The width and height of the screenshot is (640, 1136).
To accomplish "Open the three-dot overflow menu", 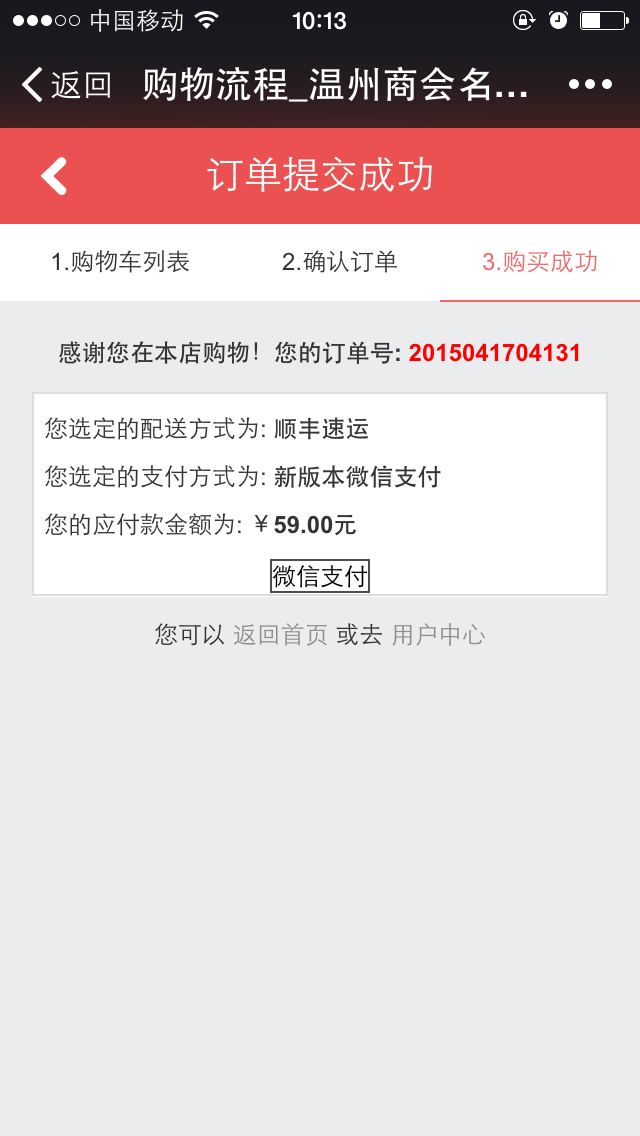I will pyautogui.click(x=590, y=85).
